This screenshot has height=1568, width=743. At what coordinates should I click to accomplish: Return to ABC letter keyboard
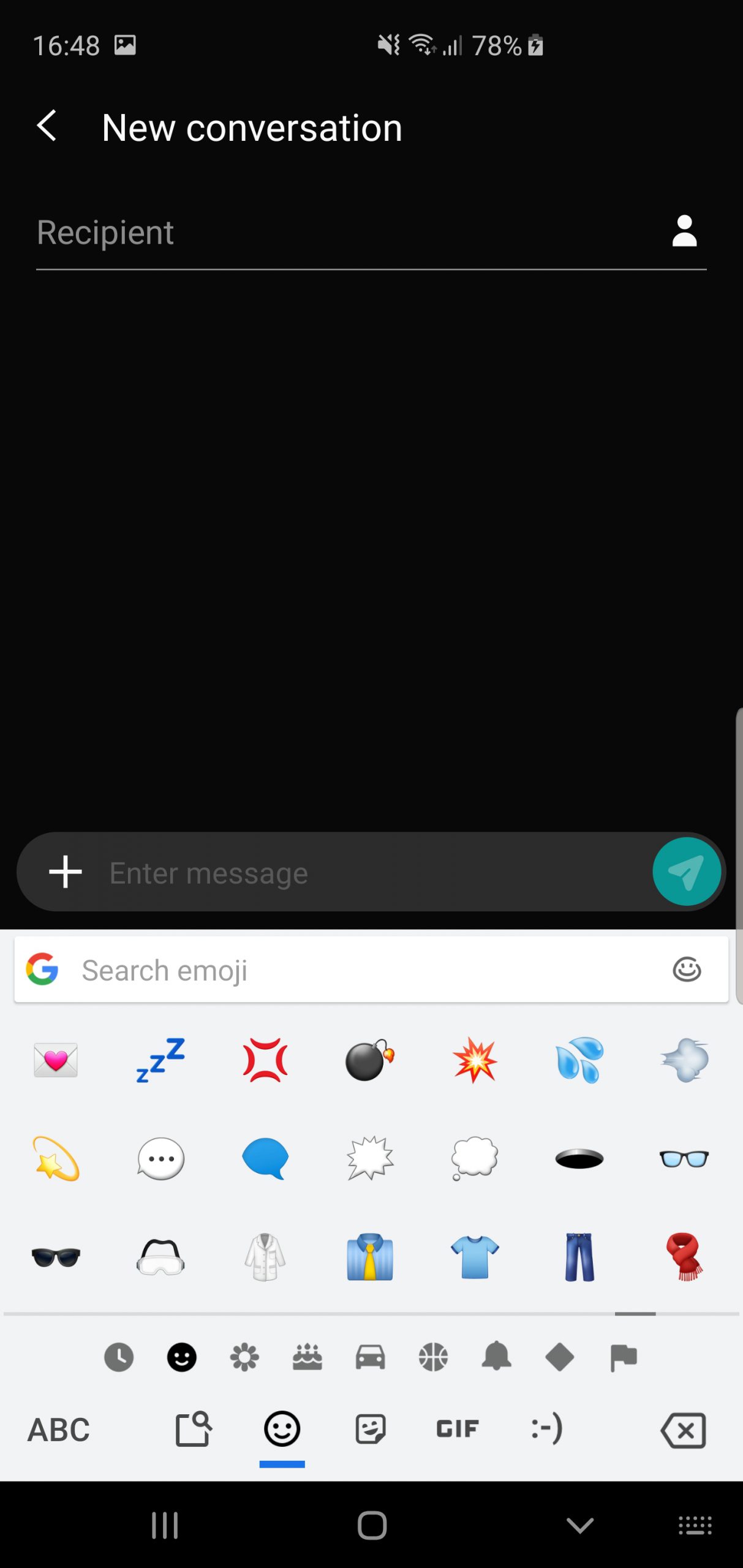[x=59, y=1430]
